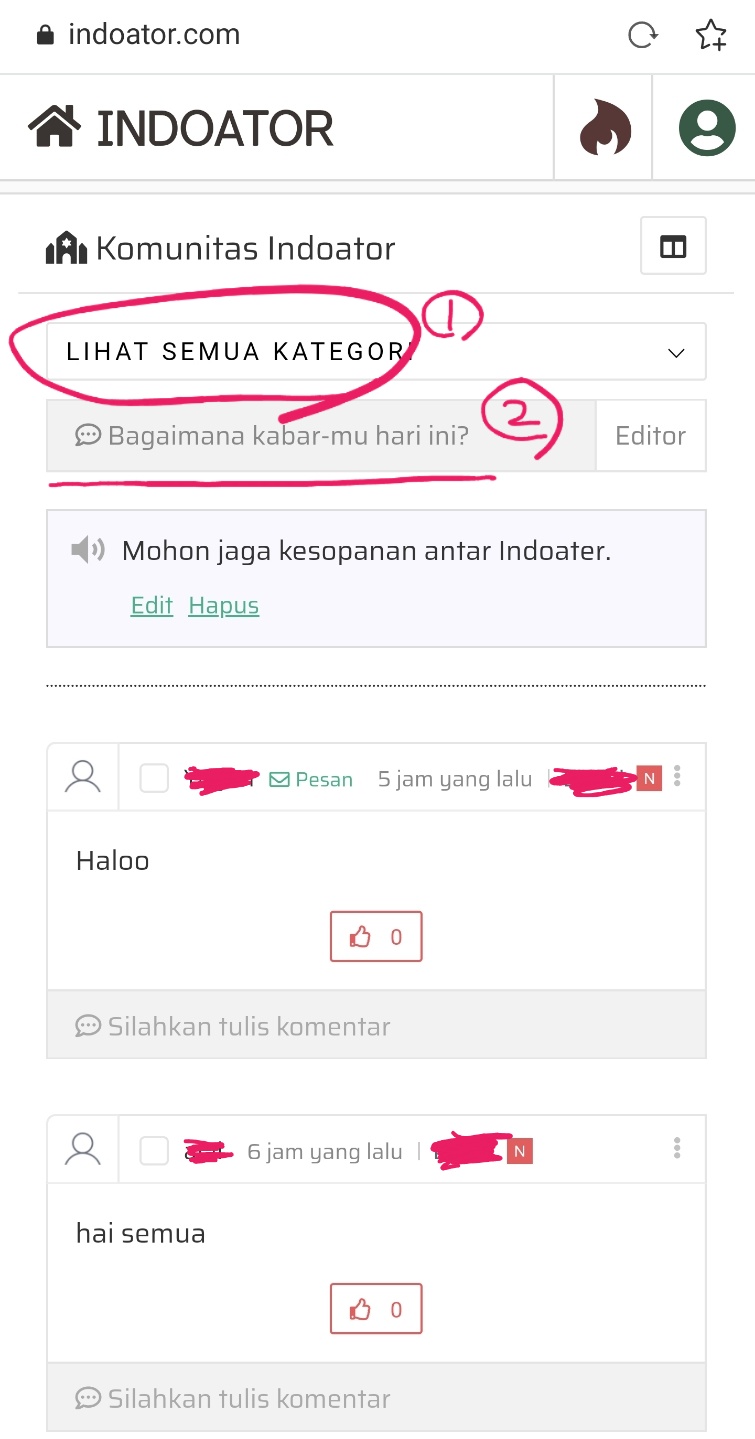Write a comment under the Haloo post
Screen dimensions: 755x1439
coord(376,1026)
